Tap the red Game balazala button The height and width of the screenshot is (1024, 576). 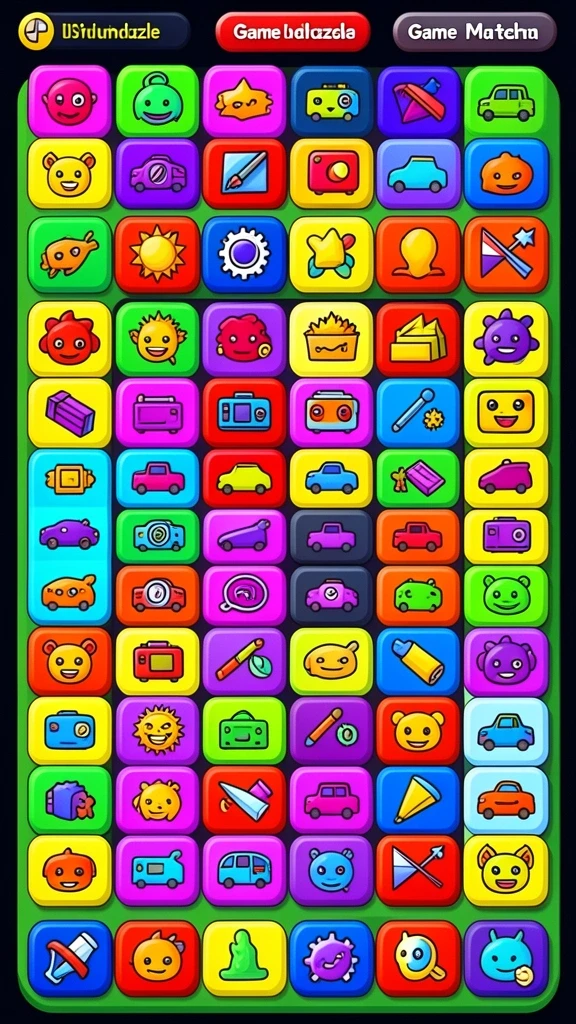coord(293,31)
